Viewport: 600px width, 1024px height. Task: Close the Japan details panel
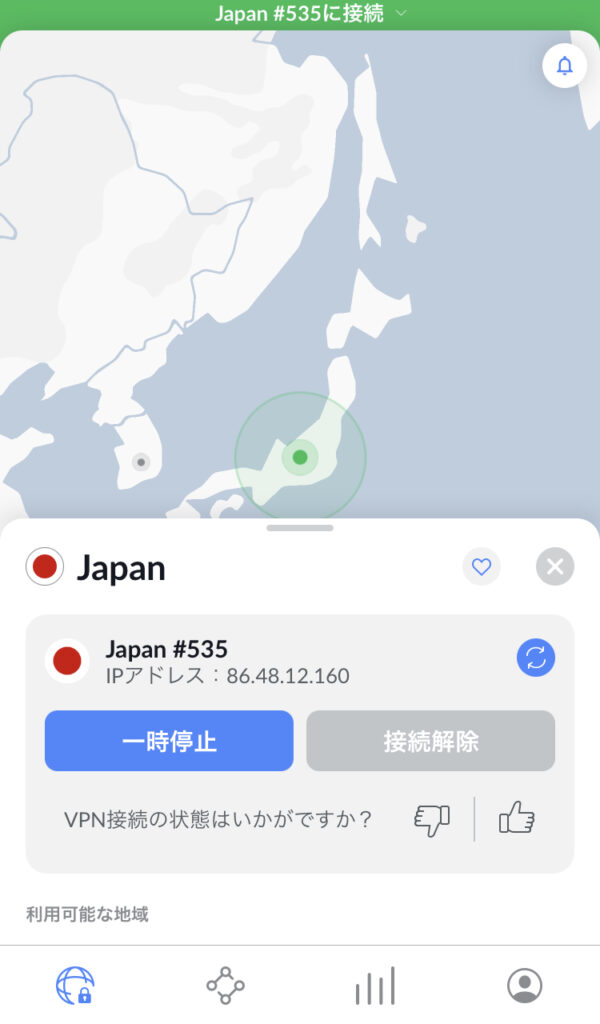555,567
